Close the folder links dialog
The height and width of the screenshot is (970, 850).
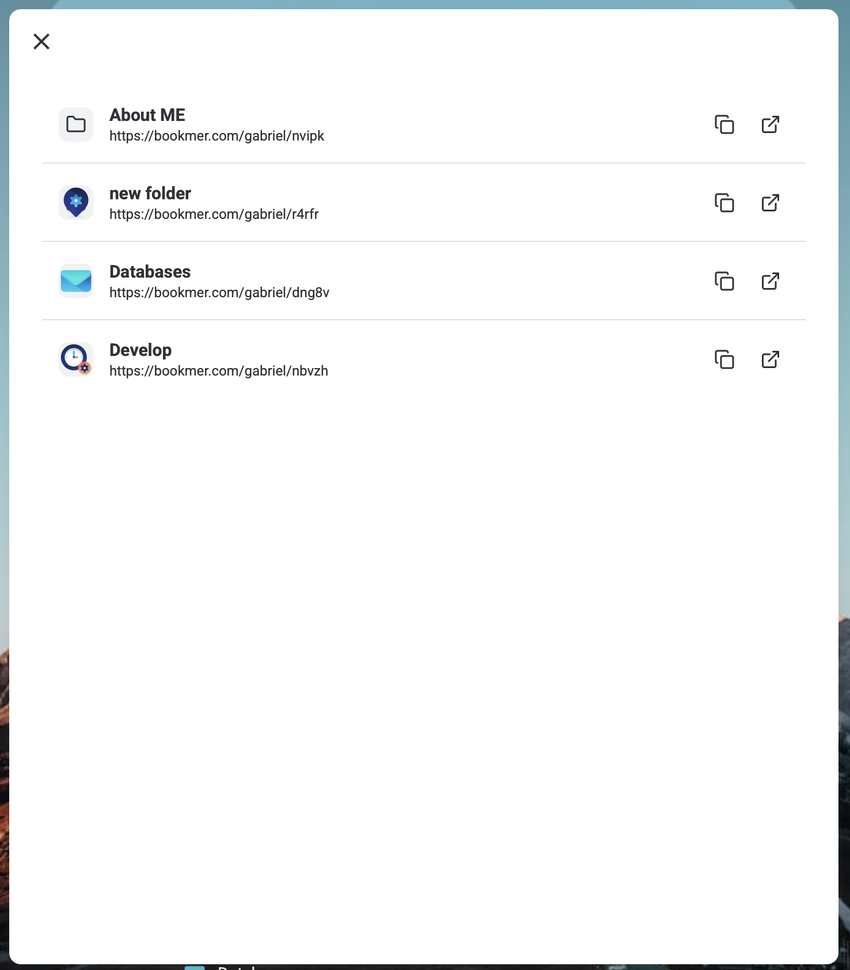coord(41,41)
